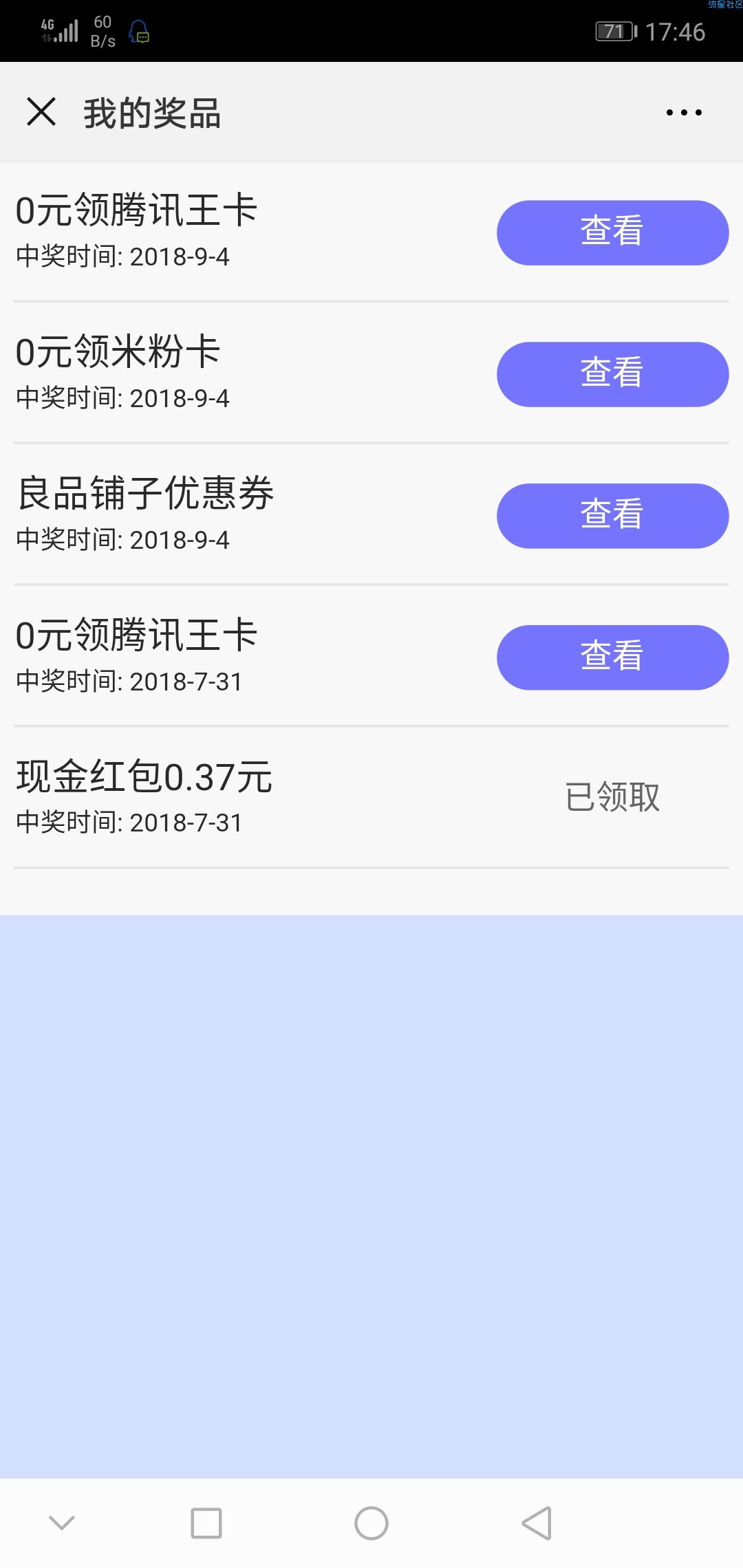The image size is (743, 1568).
Task: Tap 查看 for the 2018-7-31 0元领腾讯王卡 prize
Action: pyautogui.click(x=612, y=657)
